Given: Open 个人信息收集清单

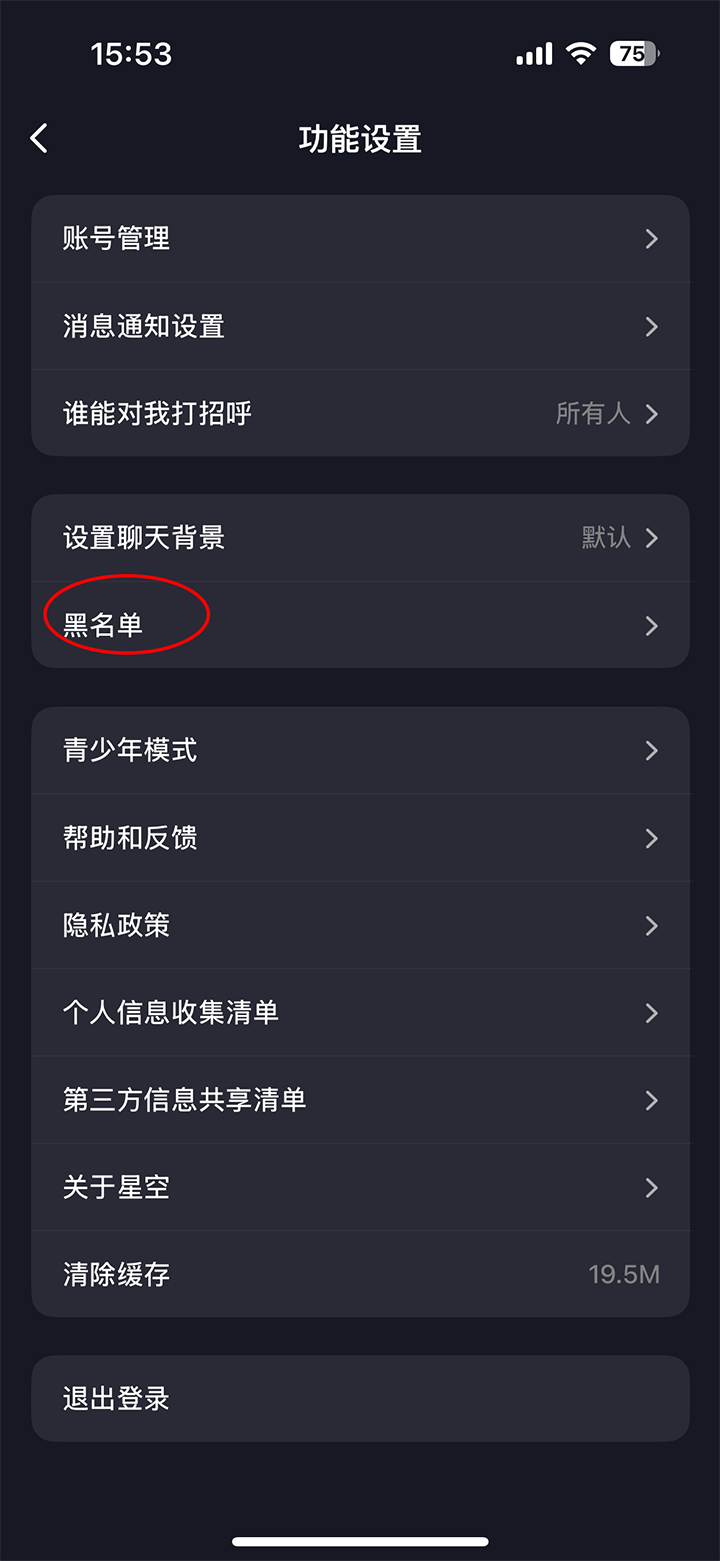Looking at the screenshot, I should pyautogui.click(x=360, y=1013).
